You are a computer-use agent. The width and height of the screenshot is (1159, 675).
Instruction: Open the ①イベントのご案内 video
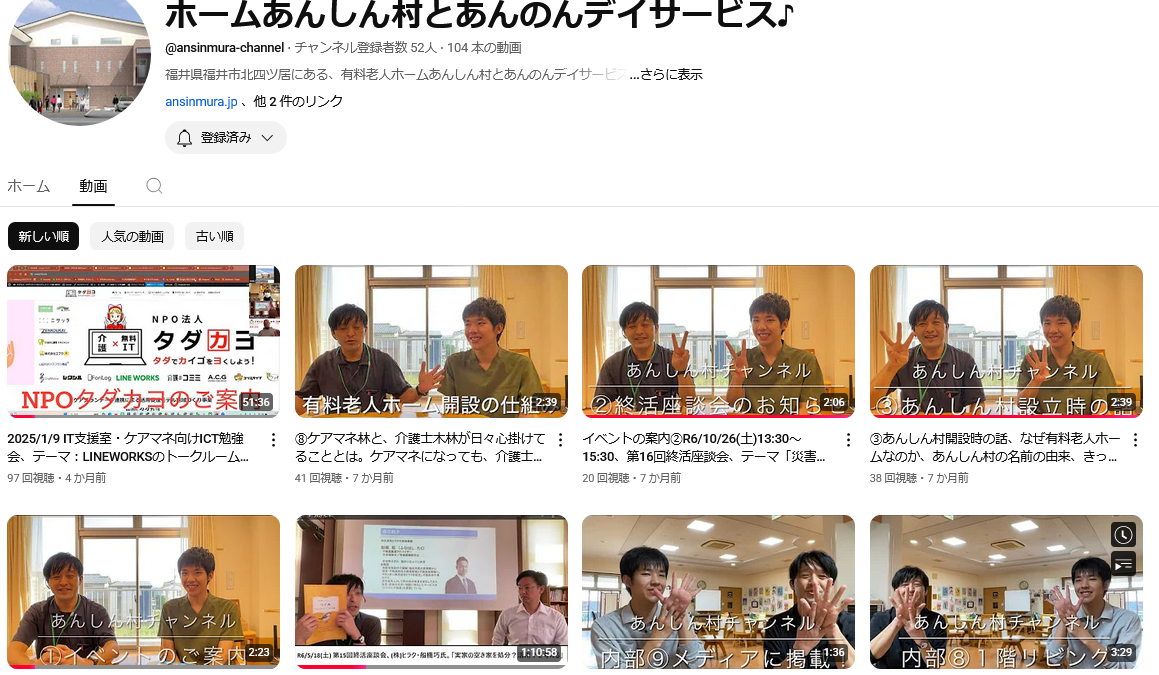coord(143,591)
